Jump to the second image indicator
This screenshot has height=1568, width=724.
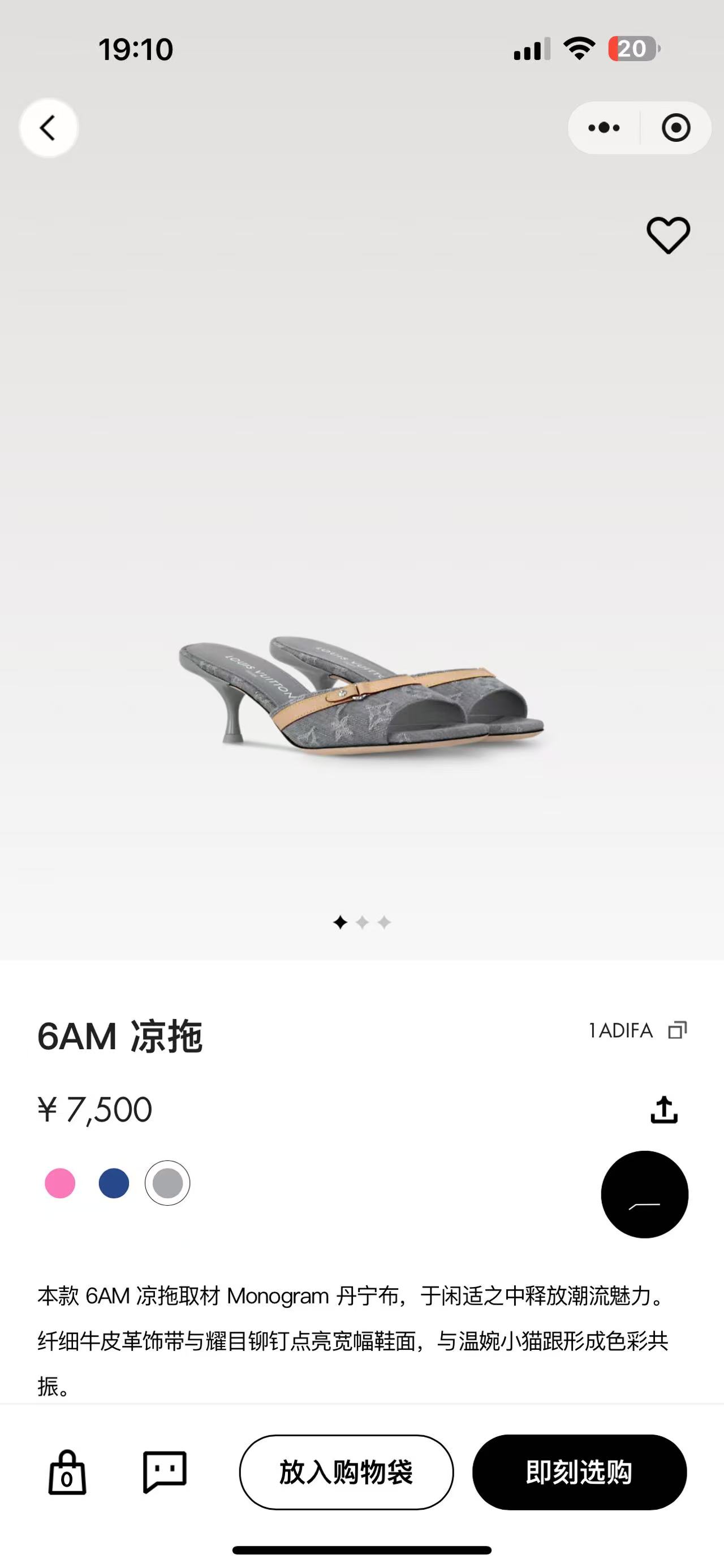pos(363,923)
